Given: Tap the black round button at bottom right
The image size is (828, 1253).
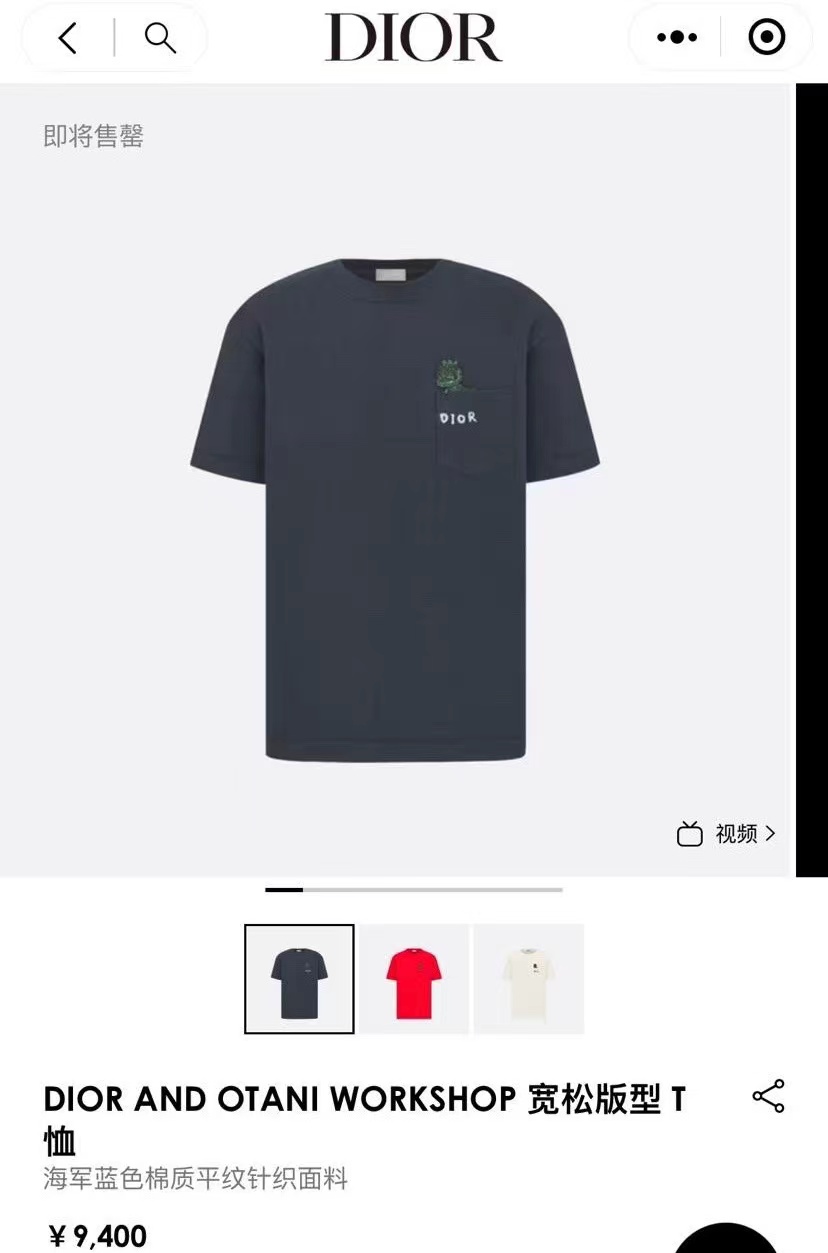Looking at the screenshot, I should coord(725,1240).
